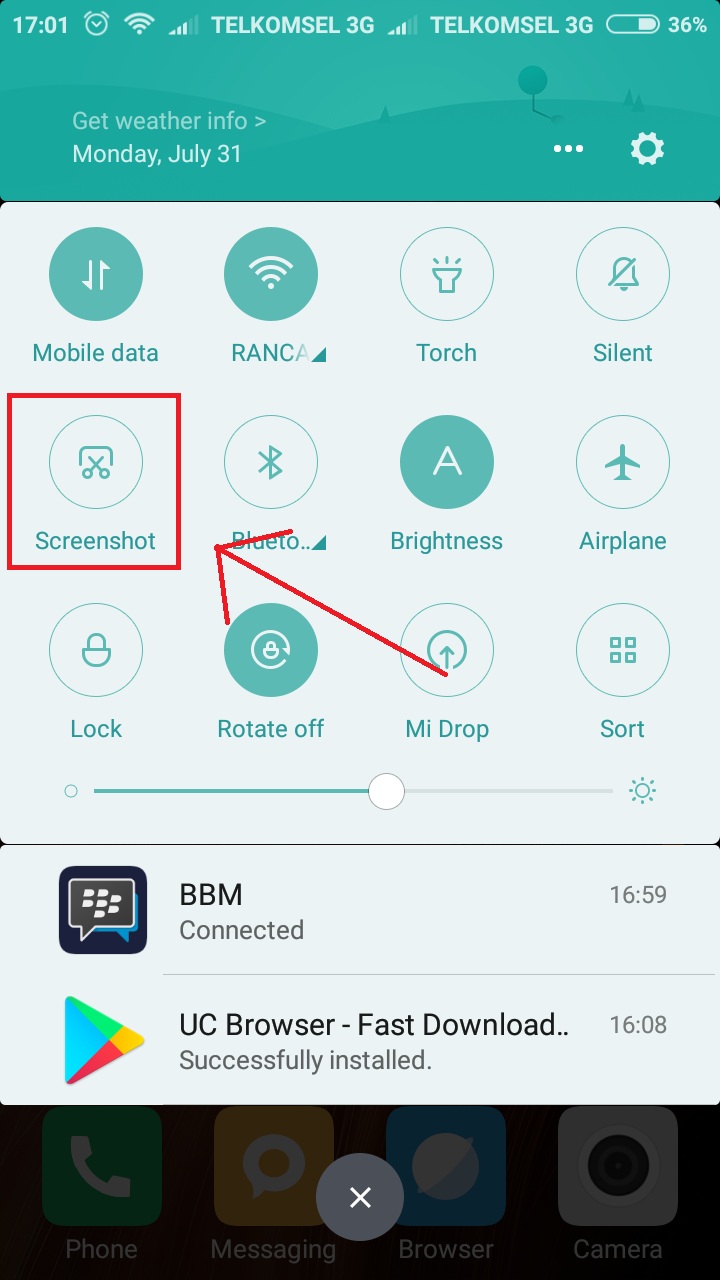Take a screenshot with the Screenshot tile
This screenshot has width=720, height=1280.
coord(96,462)
